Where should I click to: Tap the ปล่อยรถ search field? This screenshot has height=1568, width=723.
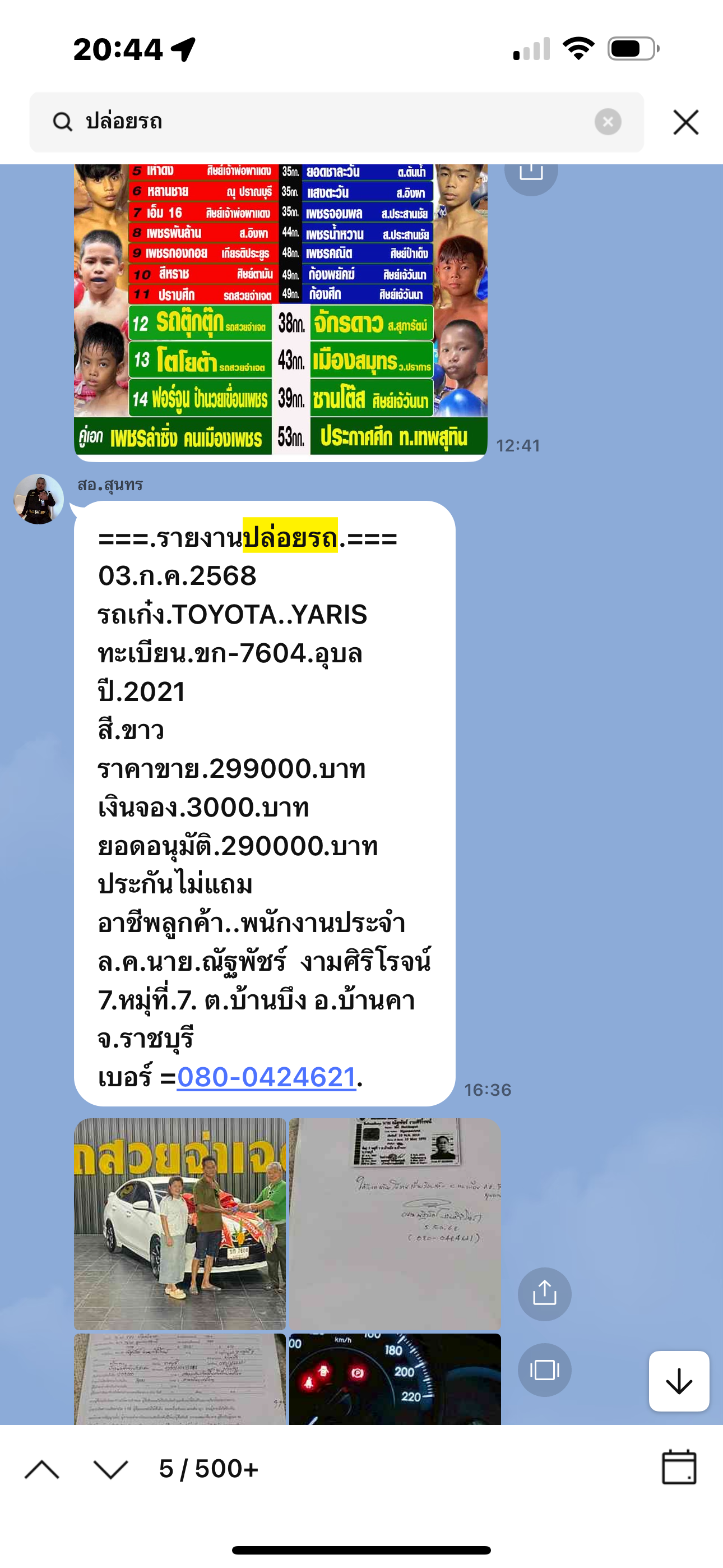pyautogui.click(x=328, y=122)
